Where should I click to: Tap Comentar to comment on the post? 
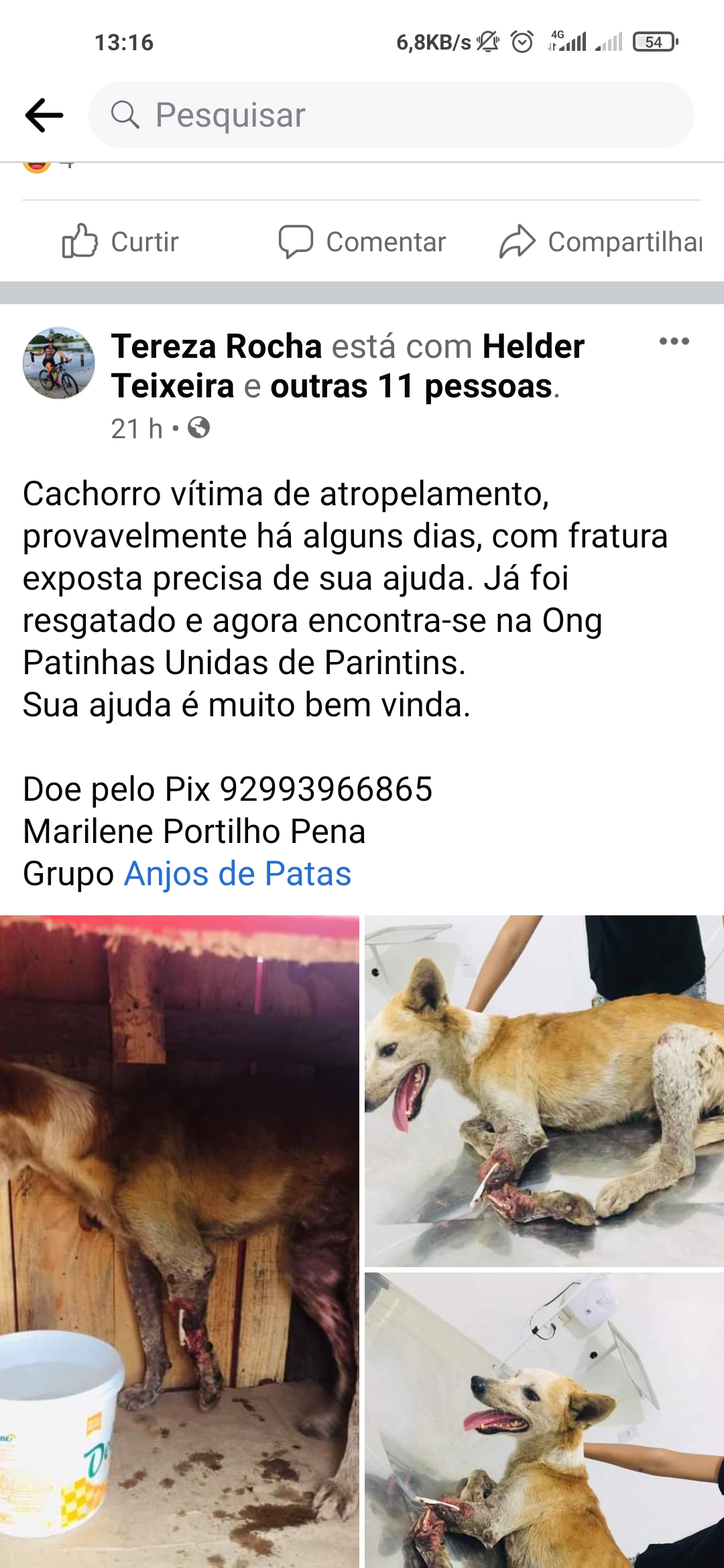(363, 242)
